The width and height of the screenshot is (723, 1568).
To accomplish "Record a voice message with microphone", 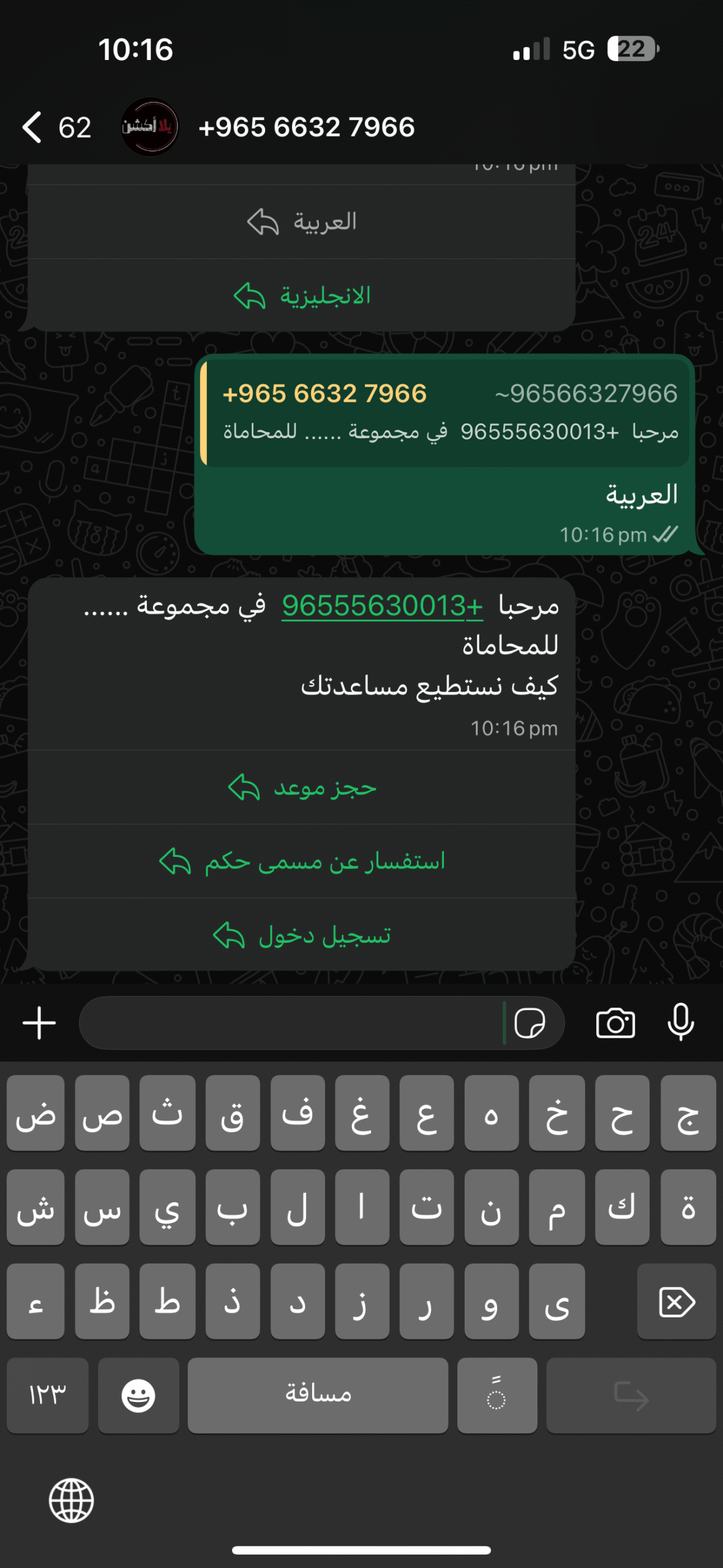I will click(681, 1023).
